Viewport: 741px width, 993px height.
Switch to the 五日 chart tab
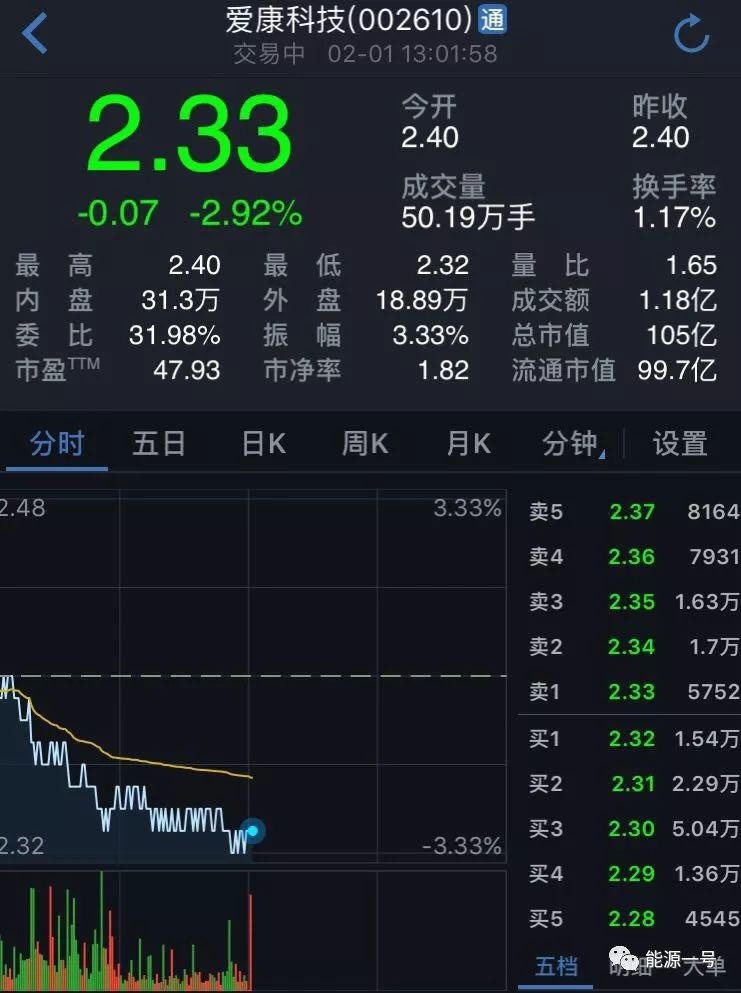click(159, 443)
